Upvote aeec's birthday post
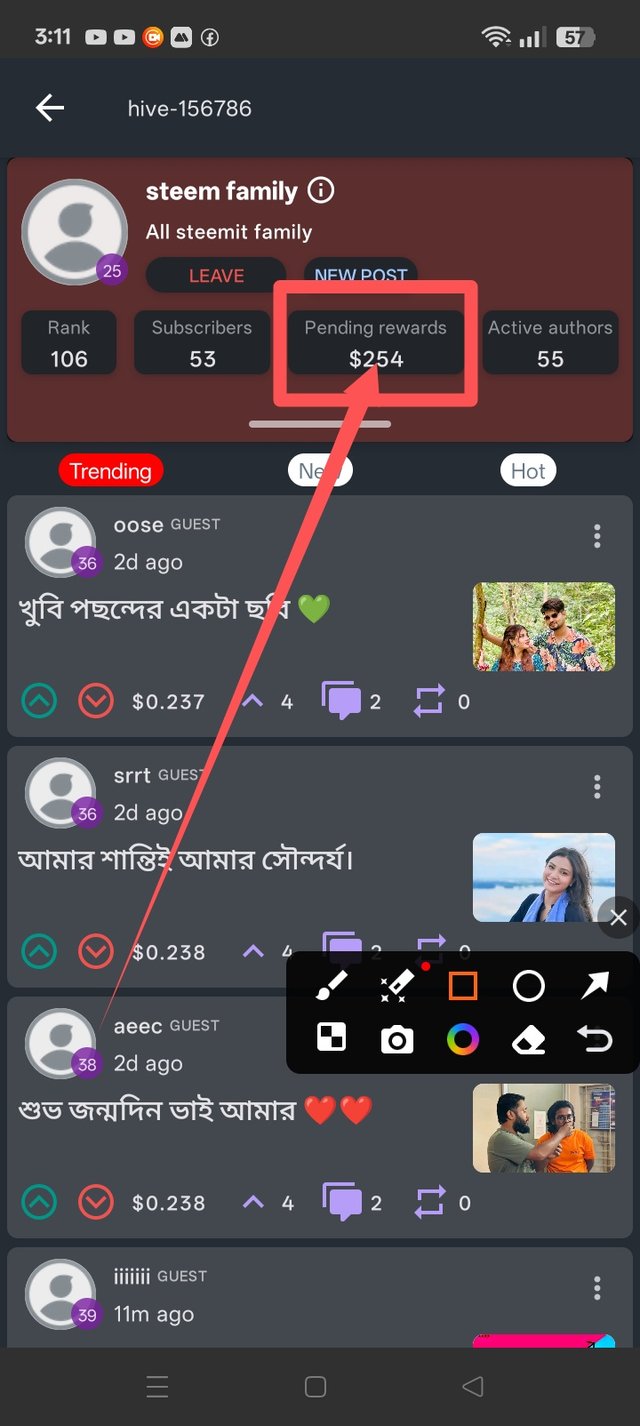The image size is (640, 1426). [x=39, y=1203]
